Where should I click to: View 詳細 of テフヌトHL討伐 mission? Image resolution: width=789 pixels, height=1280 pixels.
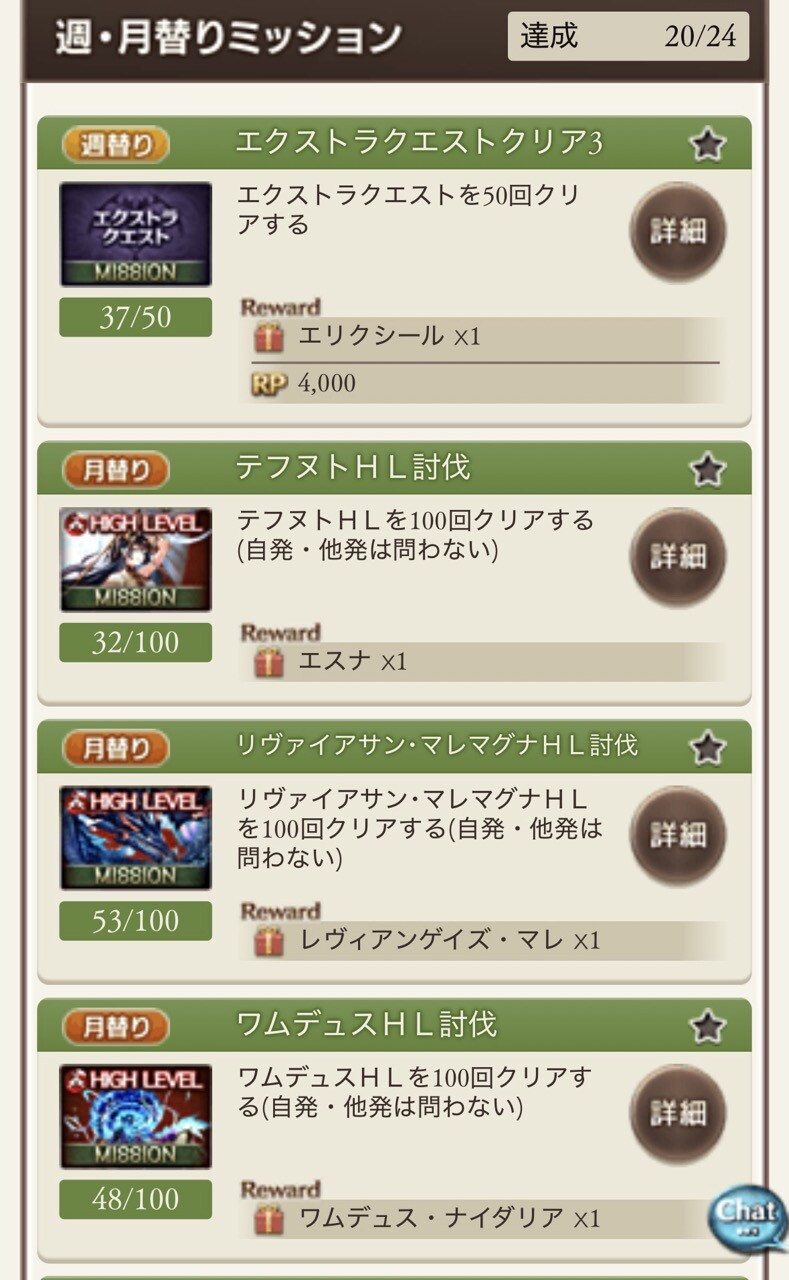677,557
